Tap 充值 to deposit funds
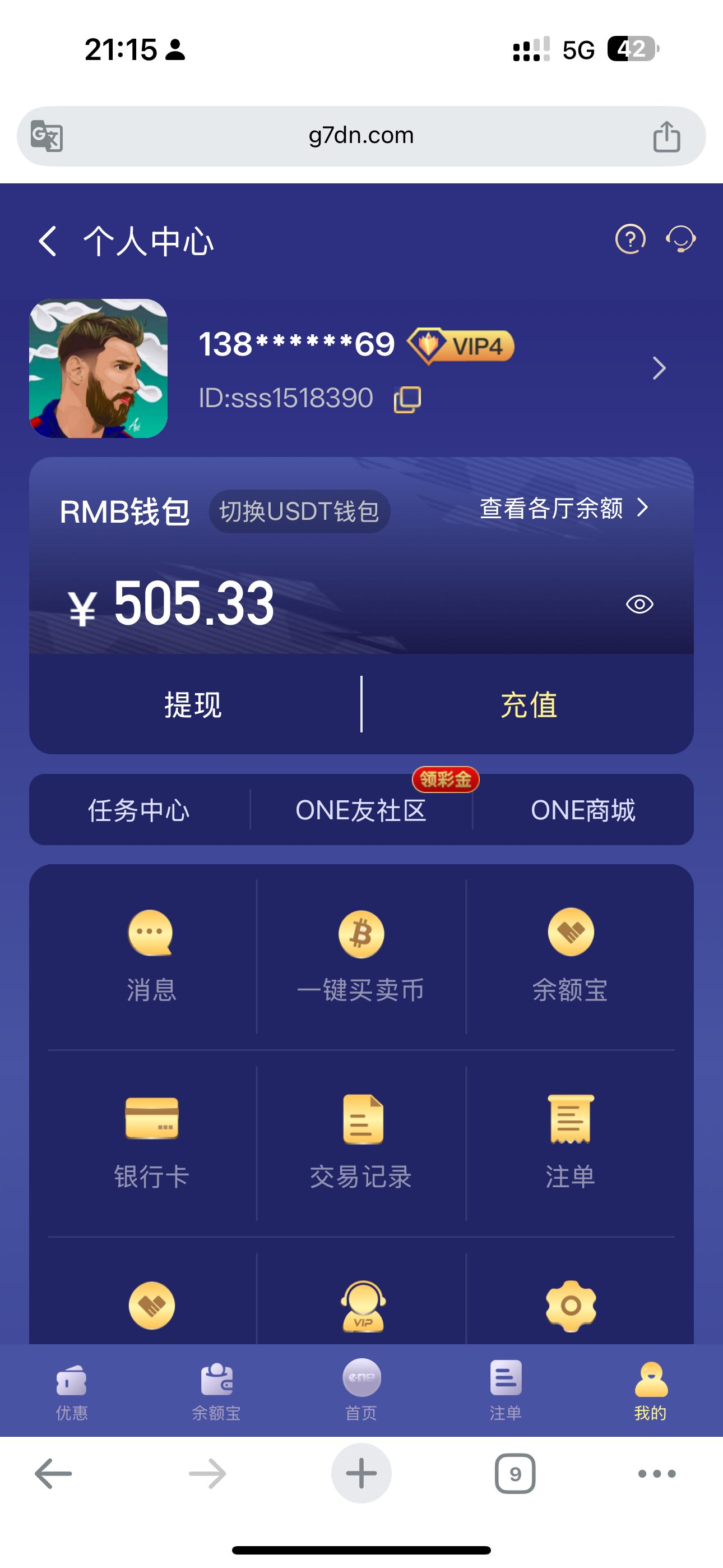 (529, 704)
